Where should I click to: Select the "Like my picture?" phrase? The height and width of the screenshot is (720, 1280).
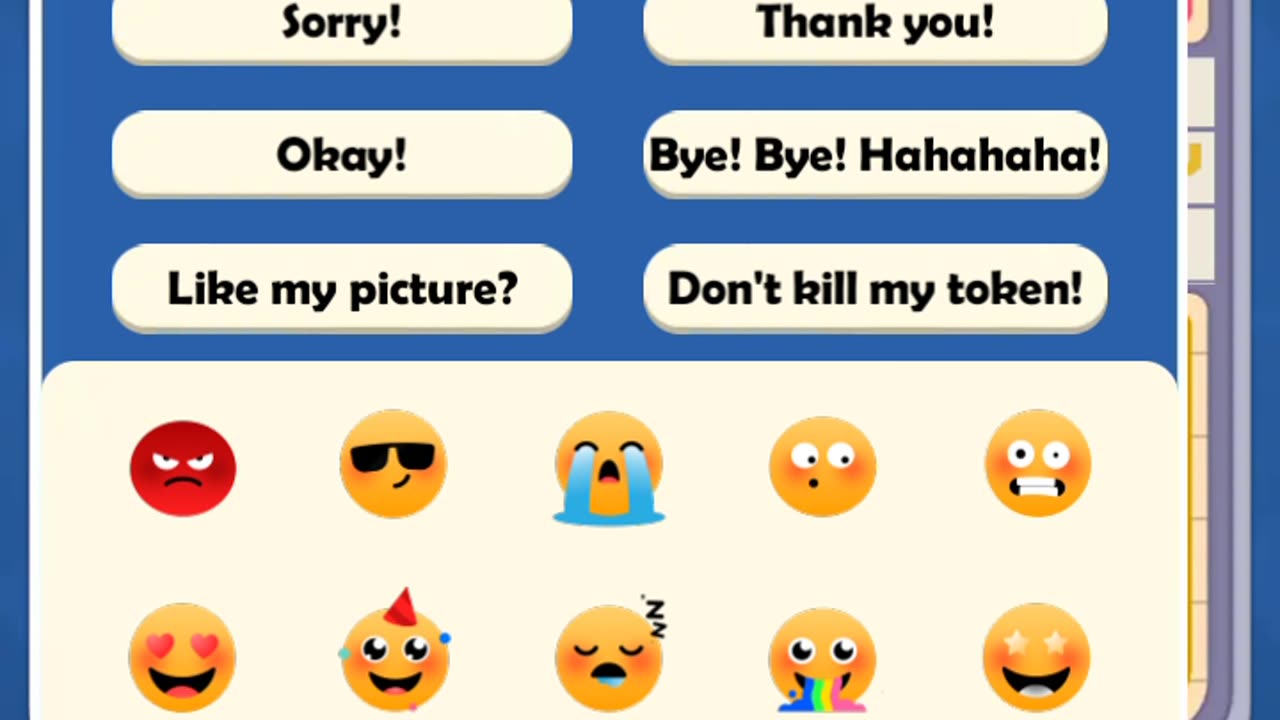pos(342,289)
